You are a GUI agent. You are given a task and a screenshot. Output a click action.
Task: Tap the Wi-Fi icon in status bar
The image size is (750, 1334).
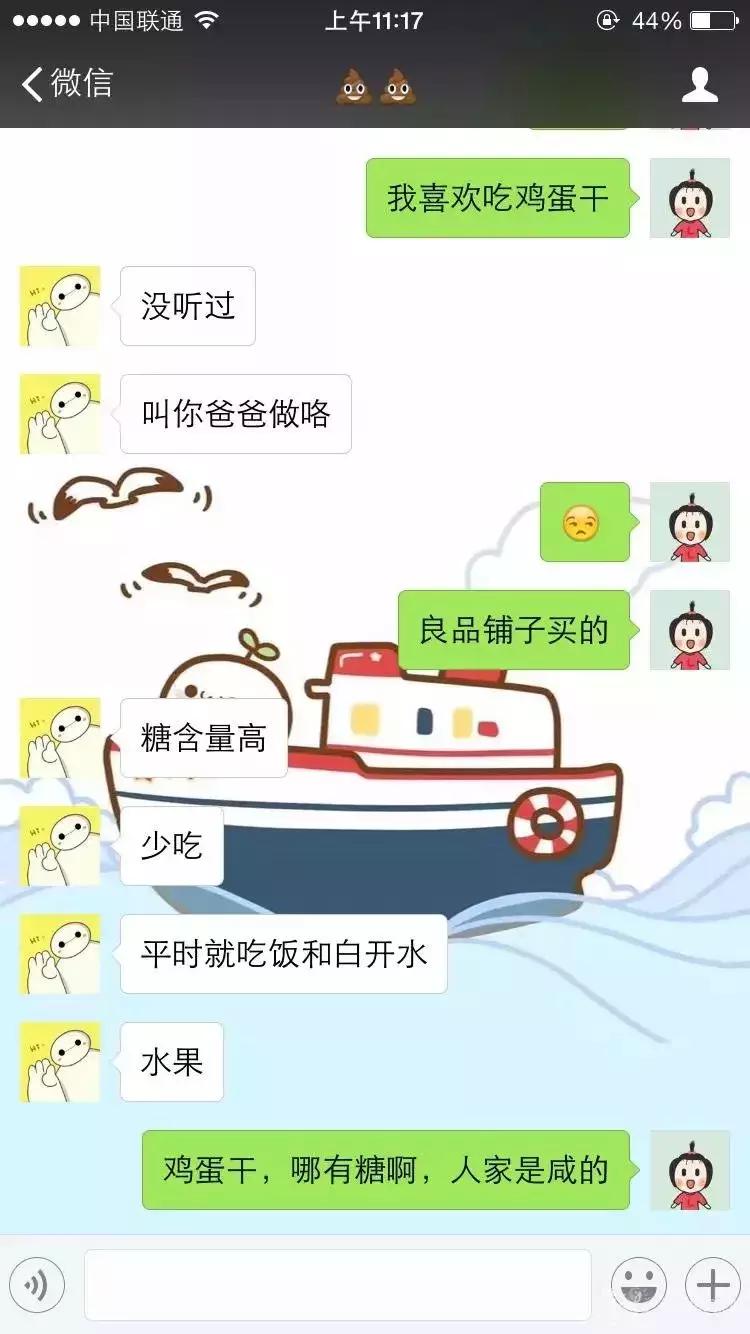click(207, 19)
